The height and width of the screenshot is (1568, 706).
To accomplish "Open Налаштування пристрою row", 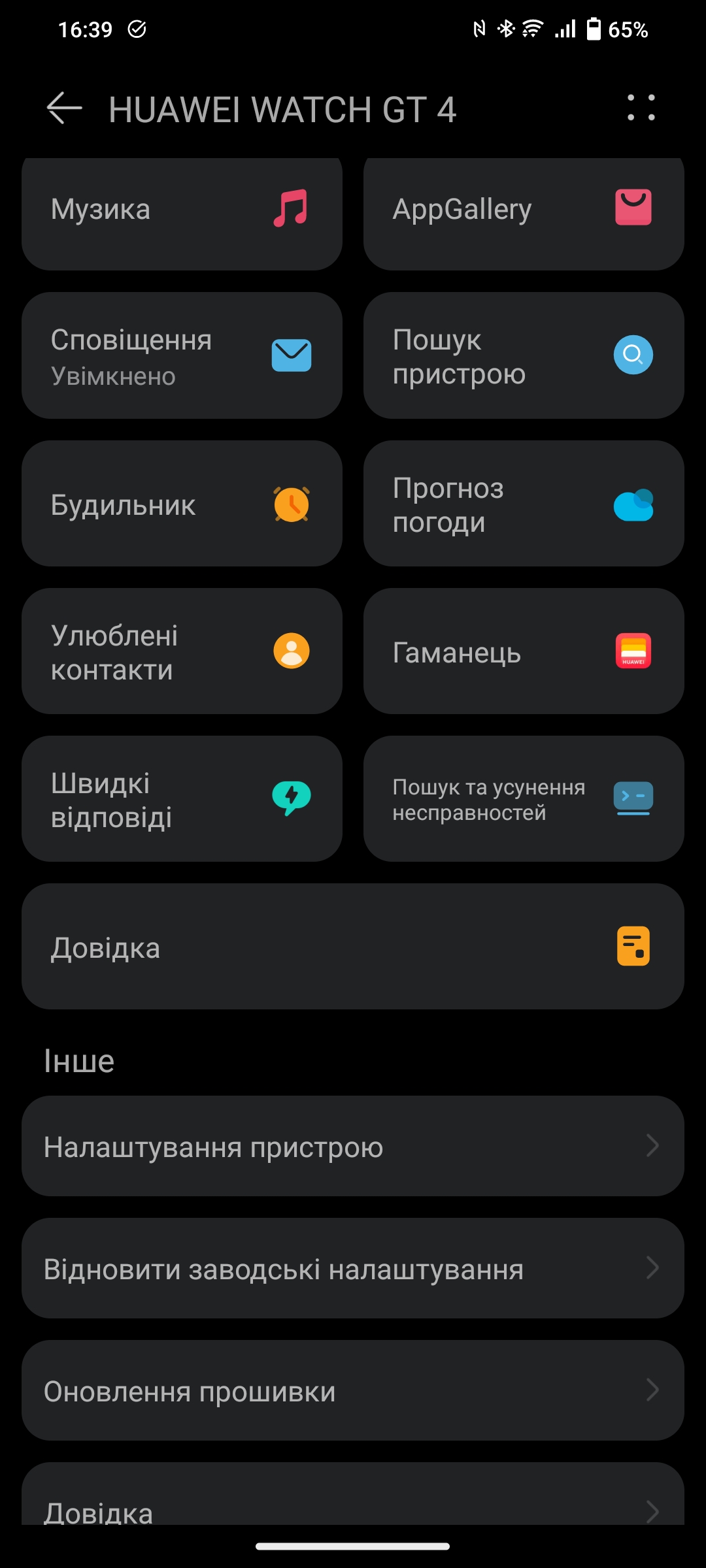I will coord(353,1147).
